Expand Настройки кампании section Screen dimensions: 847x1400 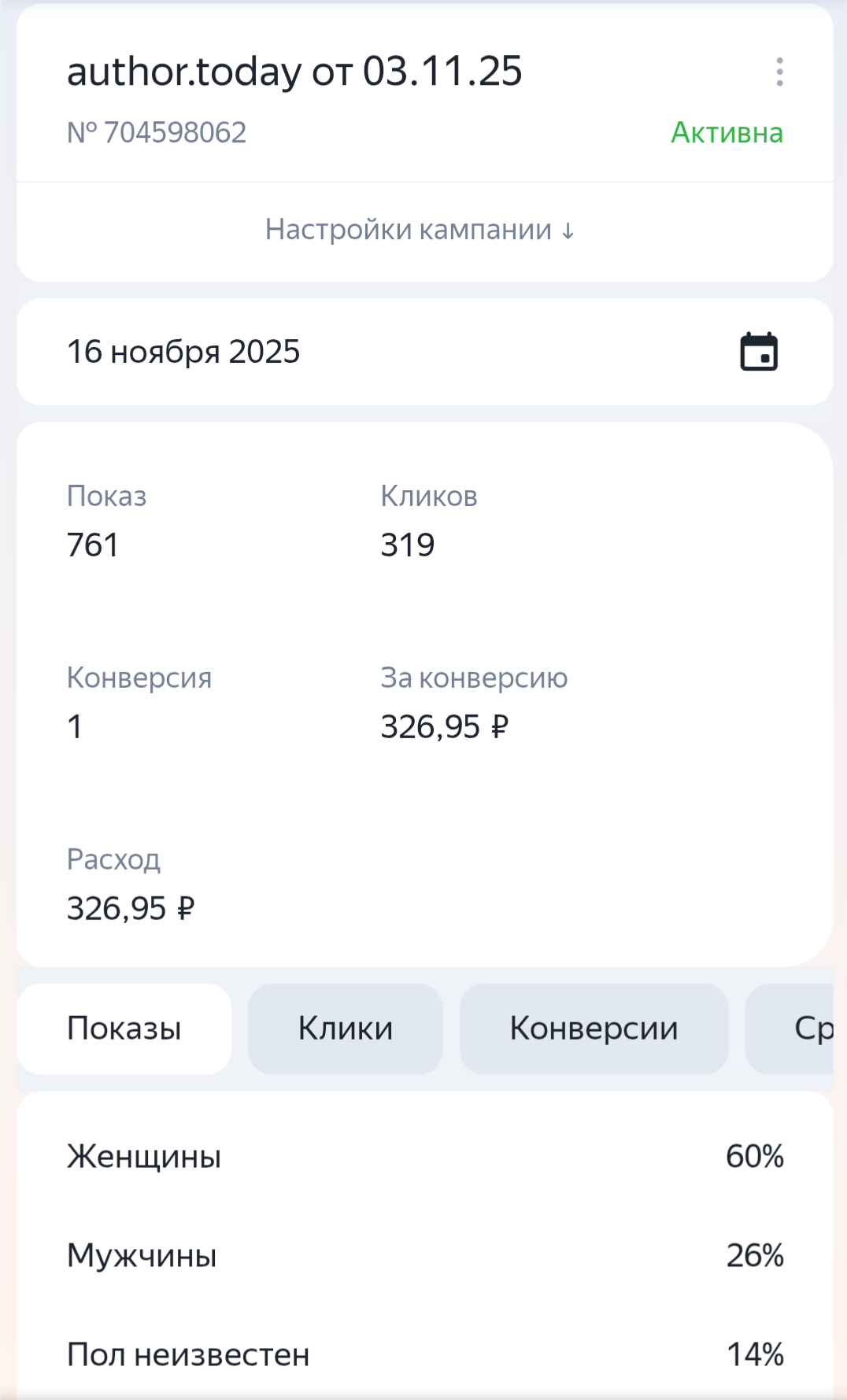(x=420, y=230)
